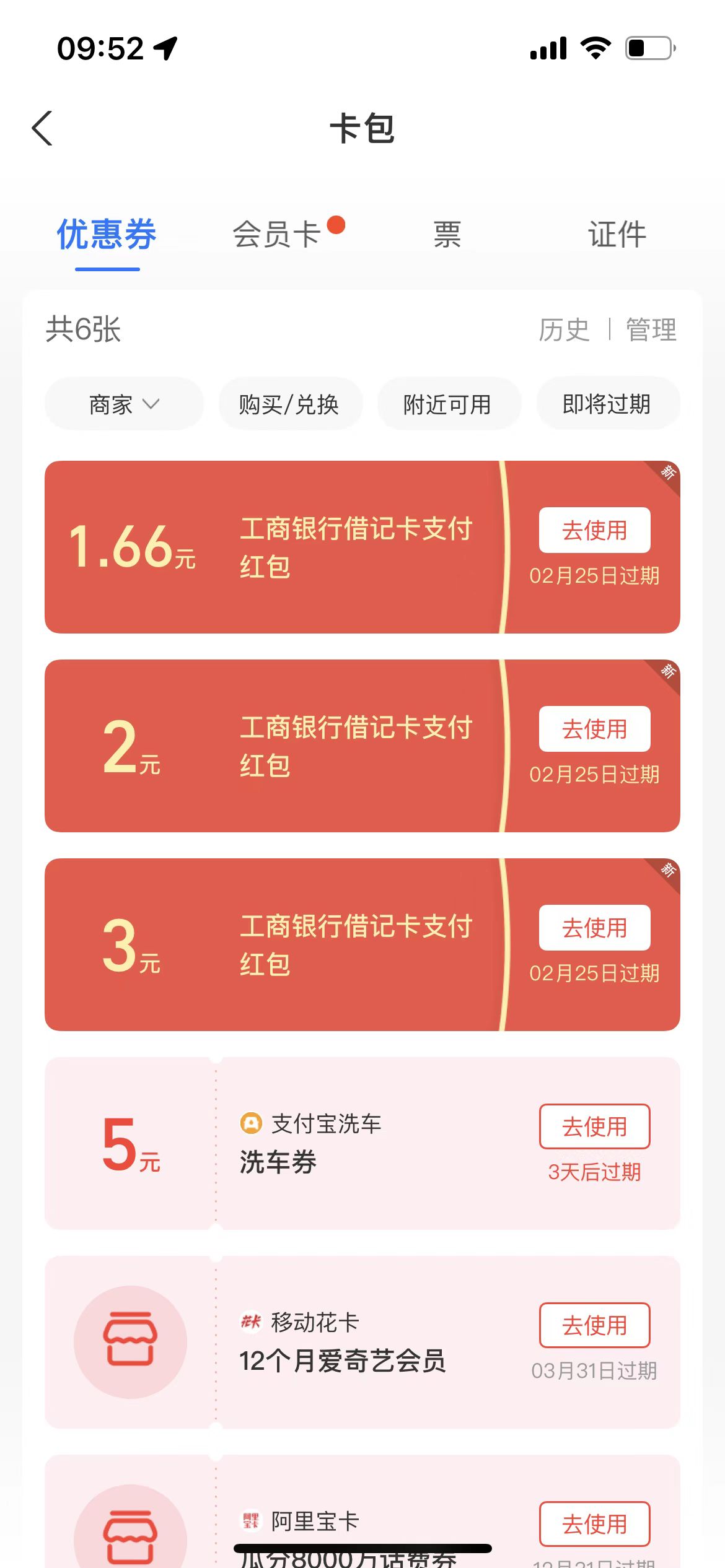Use the 阿里宝卡 coupon

coord(594,1523)
